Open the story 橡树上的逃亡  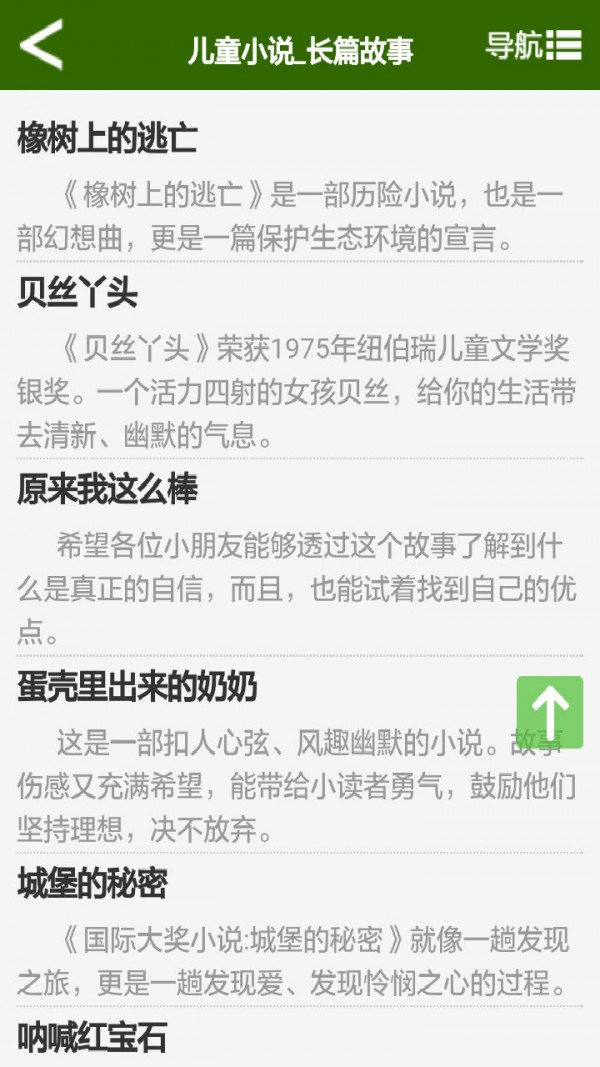pyautogui.click(x=107, y=138)
